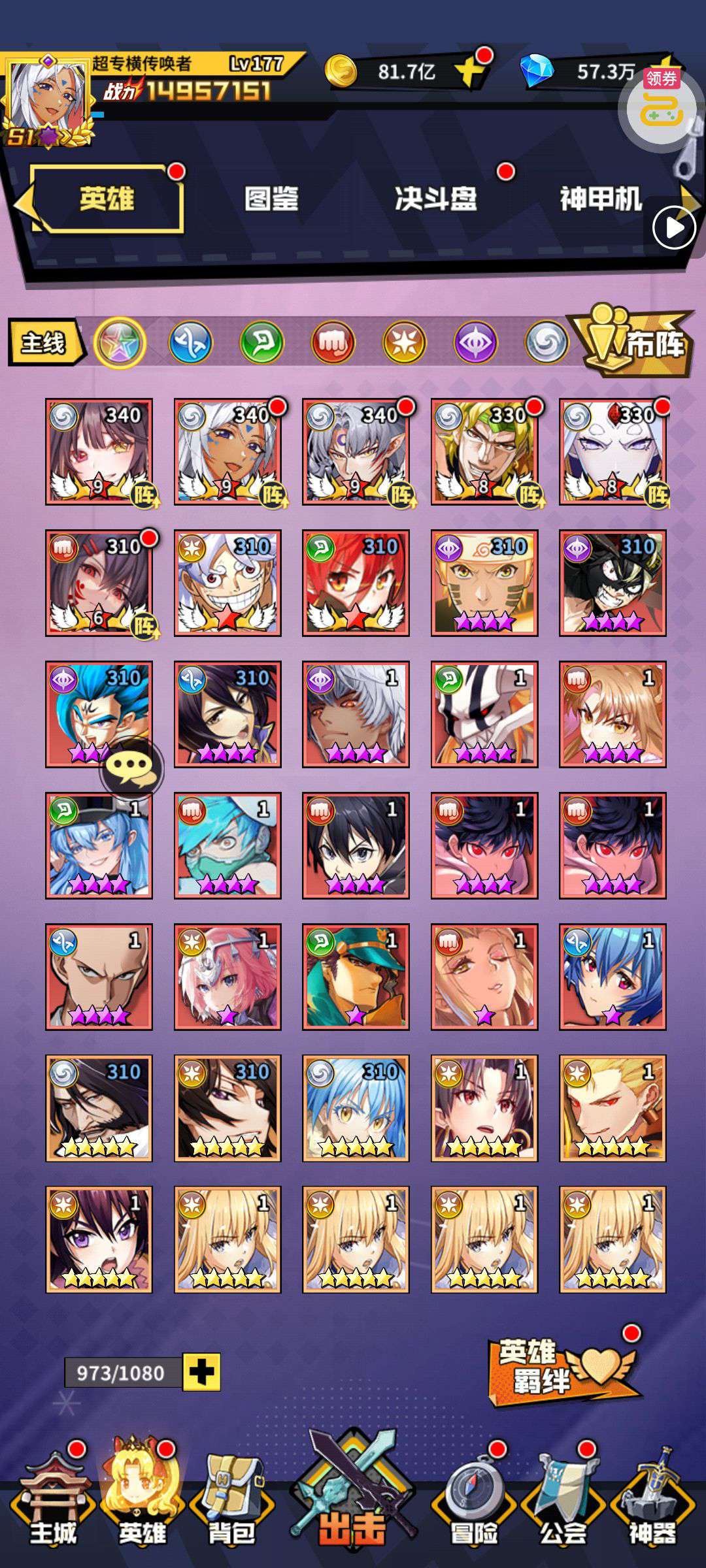
Task: Expand hero capacity with the plus button
Action: pos(201,1371)
